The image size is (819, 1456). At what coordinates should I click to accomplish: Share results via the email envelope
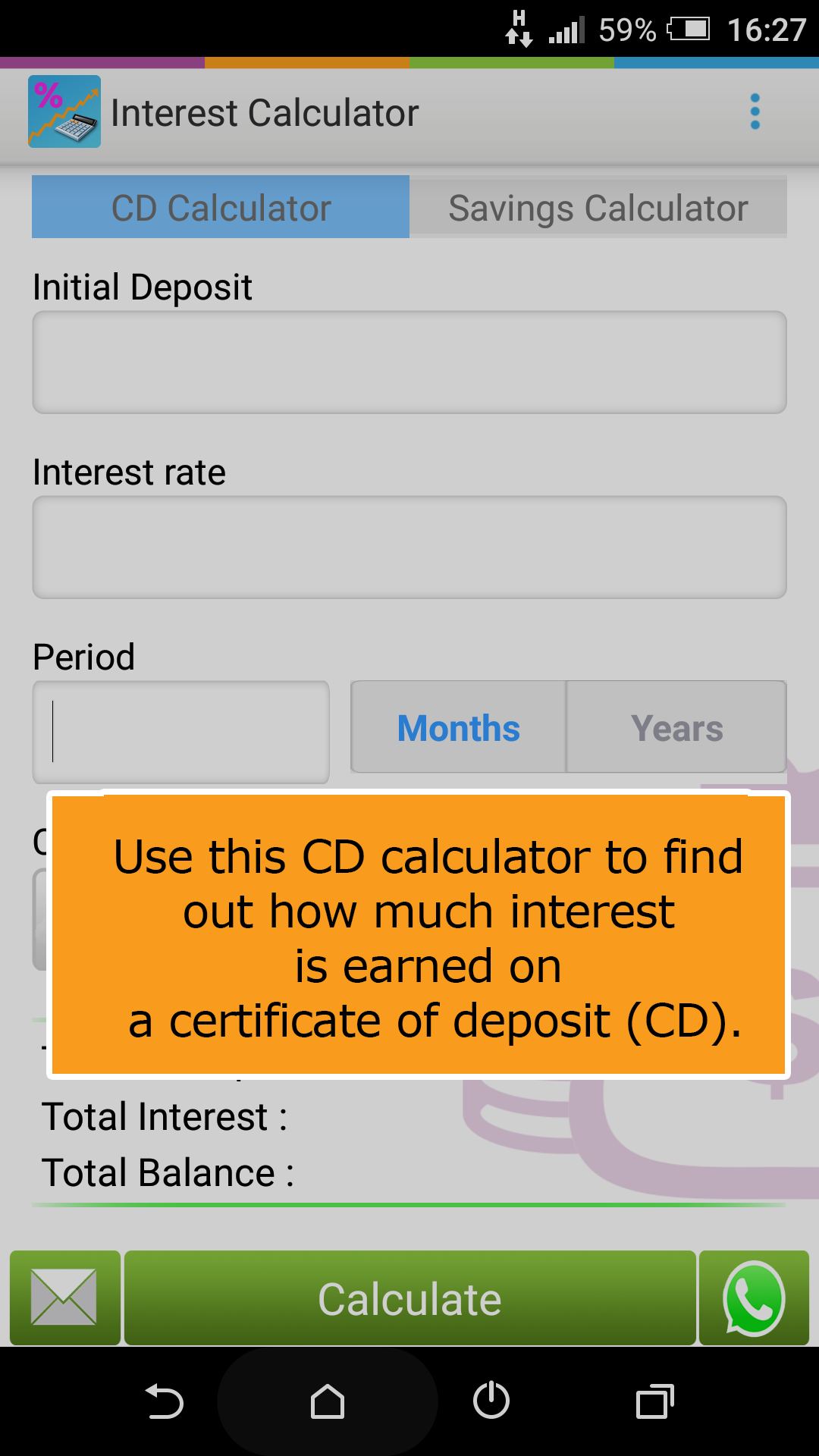64,1298
